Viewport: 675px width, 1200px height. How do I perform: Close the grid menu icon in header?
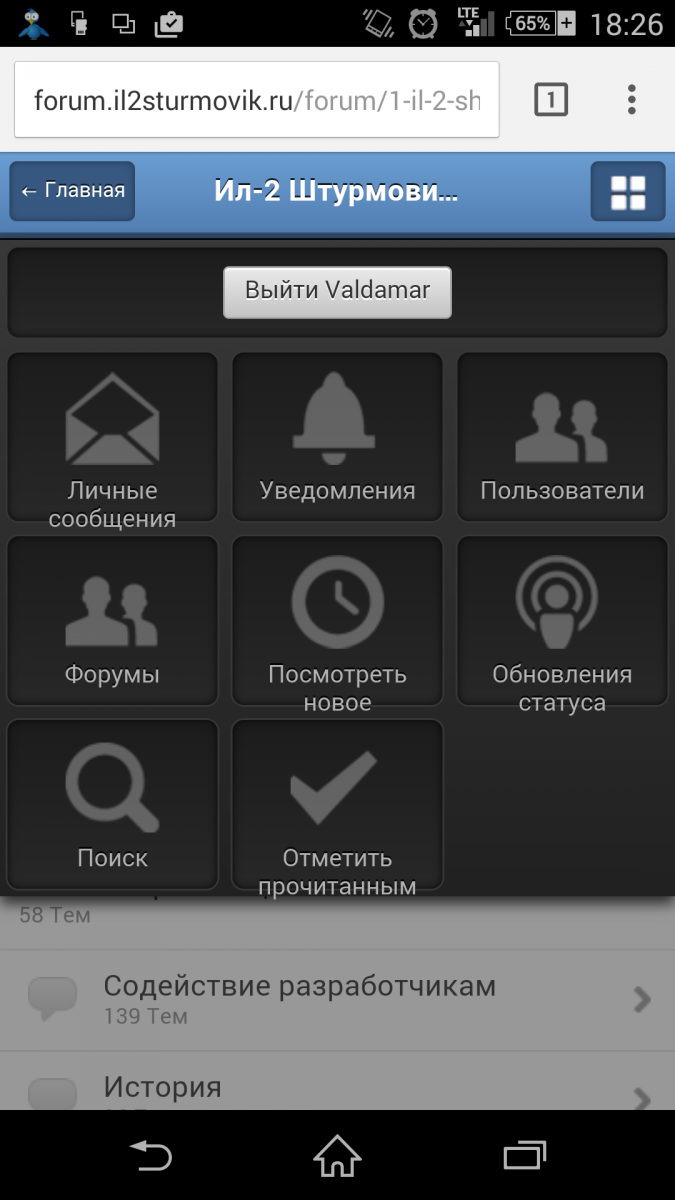click(628, 190)
